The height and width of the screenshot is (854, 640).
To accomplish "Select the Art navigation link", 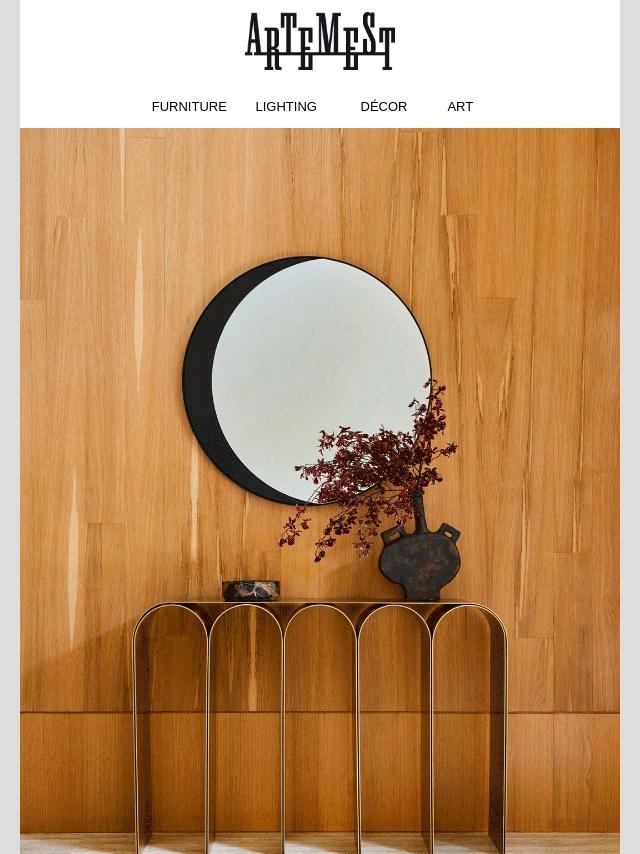I will [x=460, y=106].
